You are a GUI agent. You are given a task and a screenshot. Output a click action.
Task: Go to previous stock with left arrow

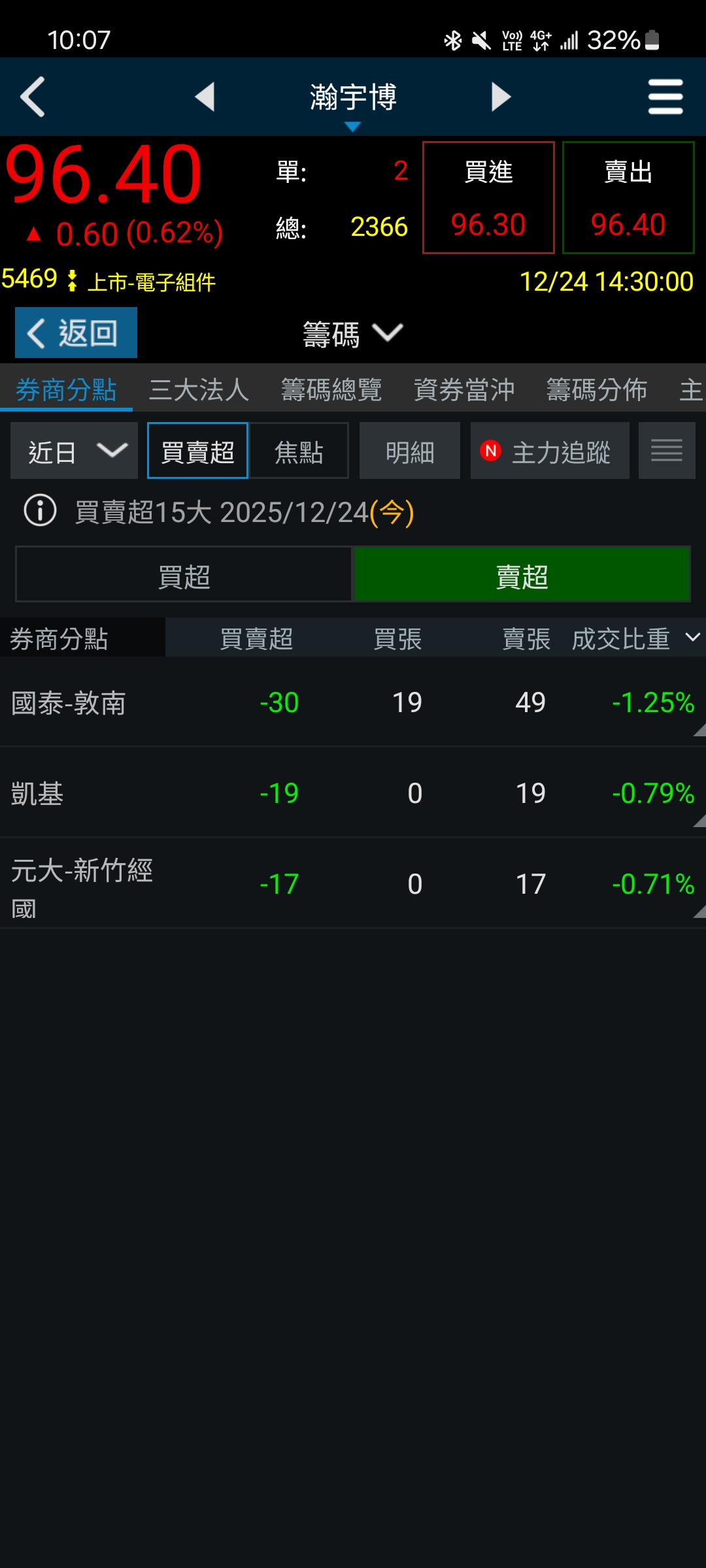click(205, 96)
